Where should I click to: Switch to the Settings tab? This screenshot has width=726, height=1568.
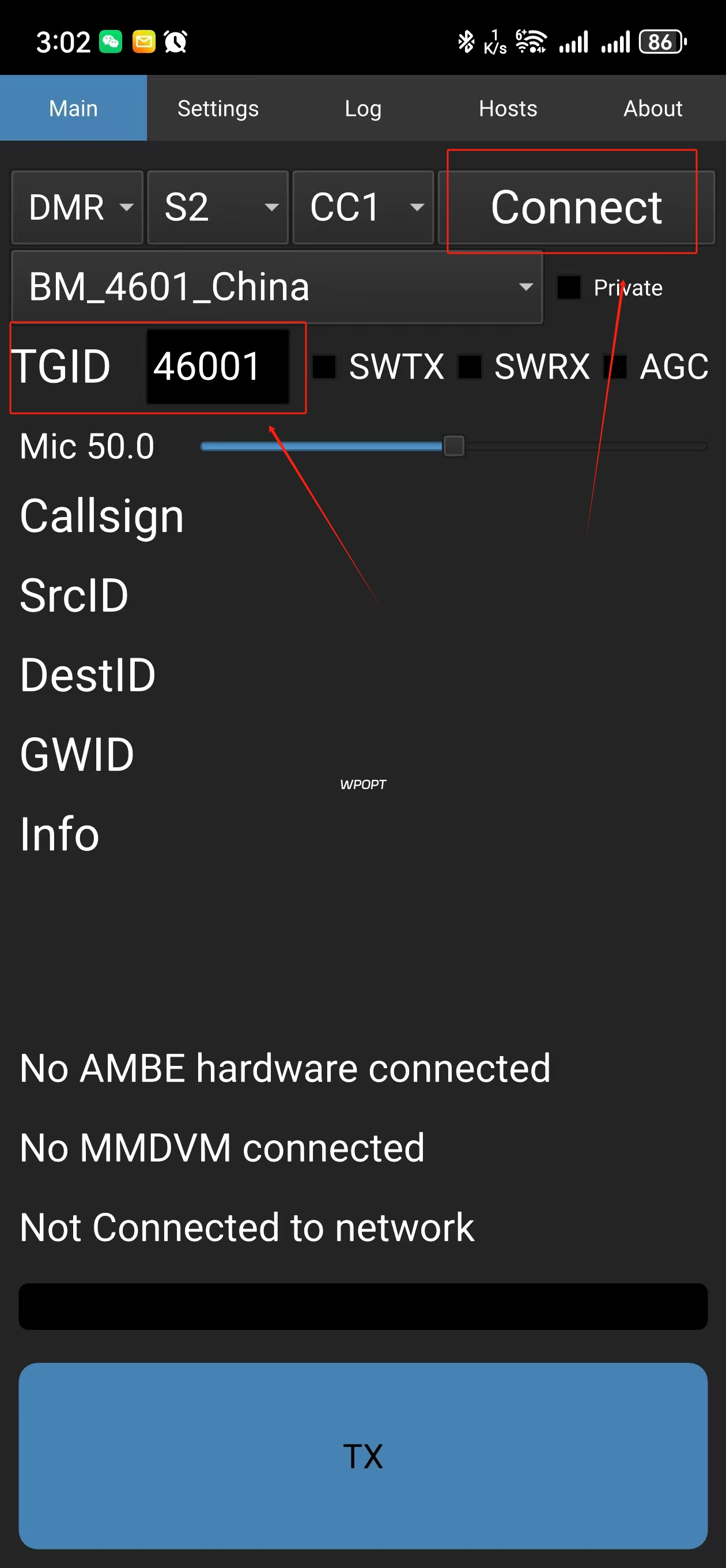tap(218, 108)
